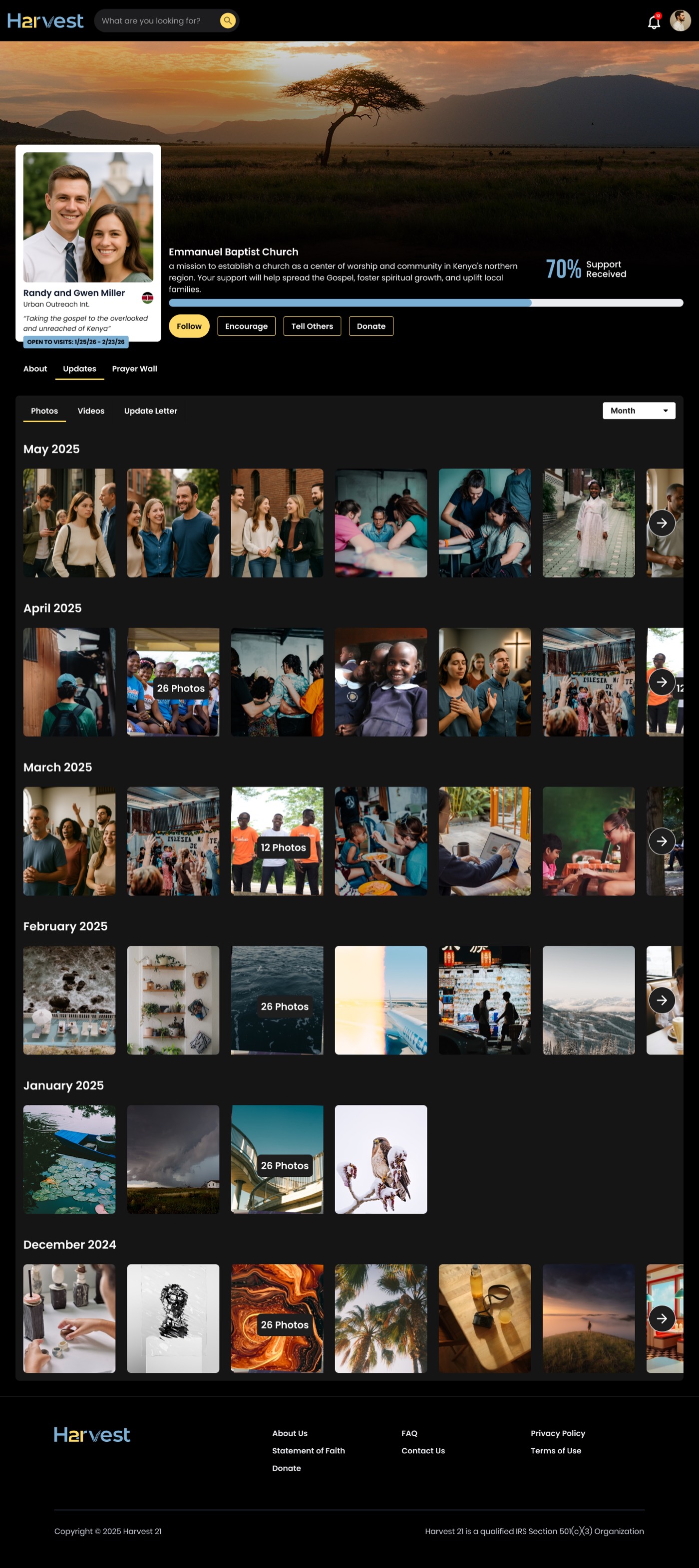The height and width of the screenshot is (1568, 699).
Task: Show the Videos tab
Action: click(x=91, y=411)
